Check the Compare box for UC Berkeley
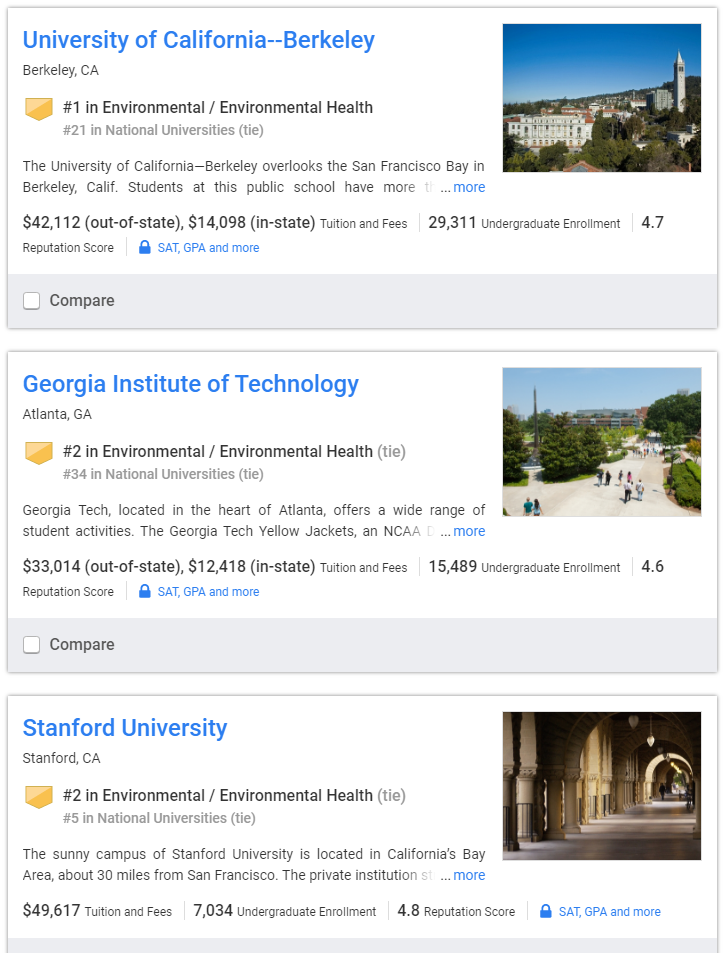726x953 pixels. [x=31, y=300]
